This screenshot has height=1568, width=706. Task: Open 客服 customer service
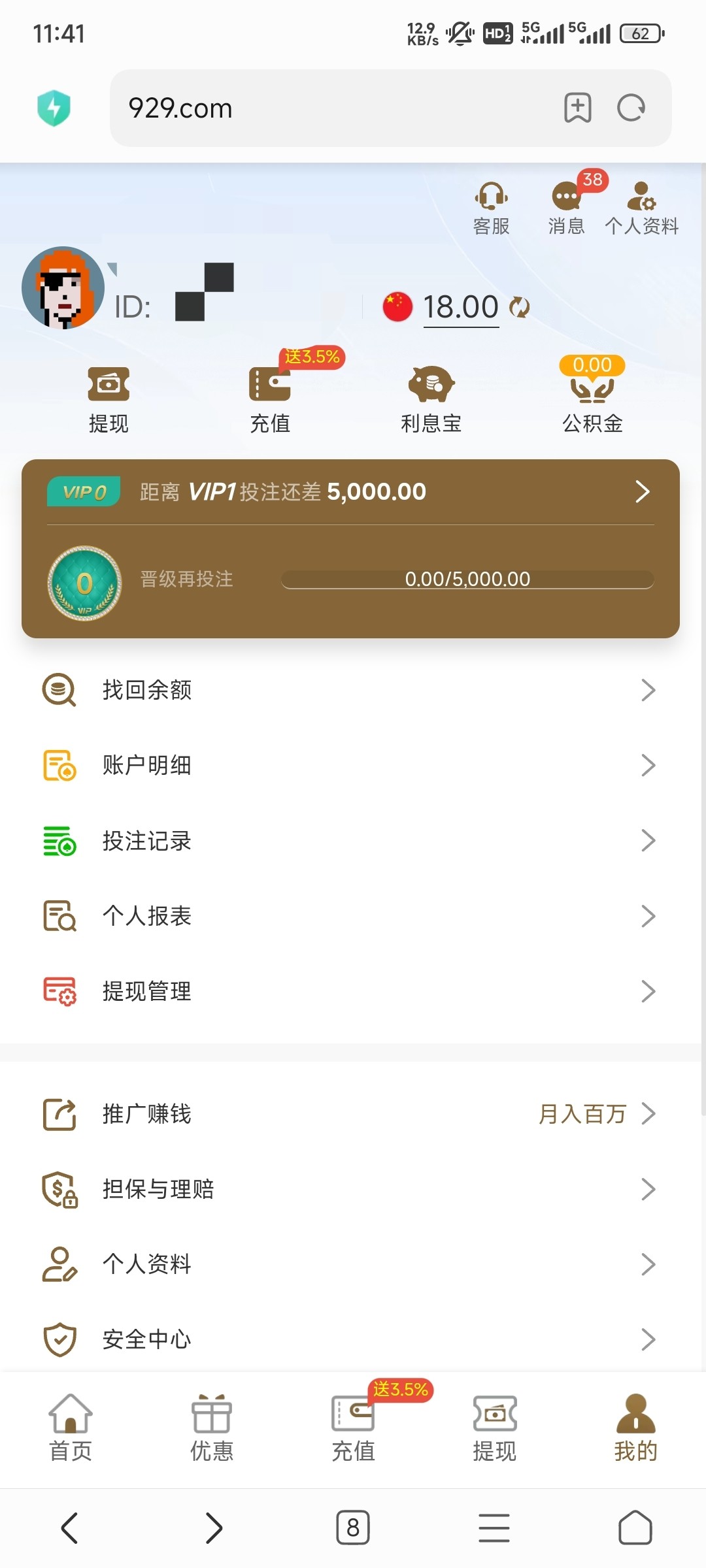point(491,208)
